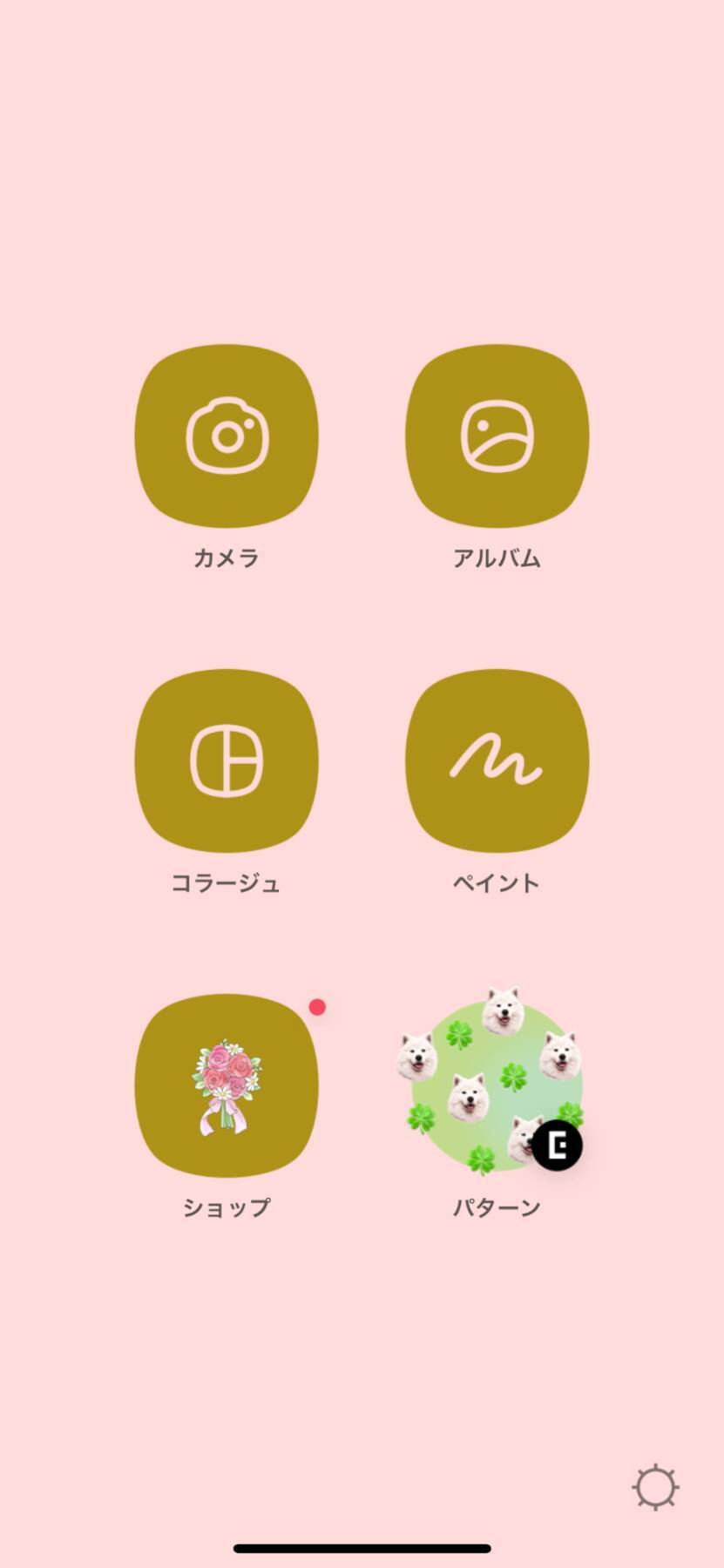Image resolution: width=724 pixels, height=1568 pixels.
Task: Visit the ショップ shop
Action: click(227, 1085)
